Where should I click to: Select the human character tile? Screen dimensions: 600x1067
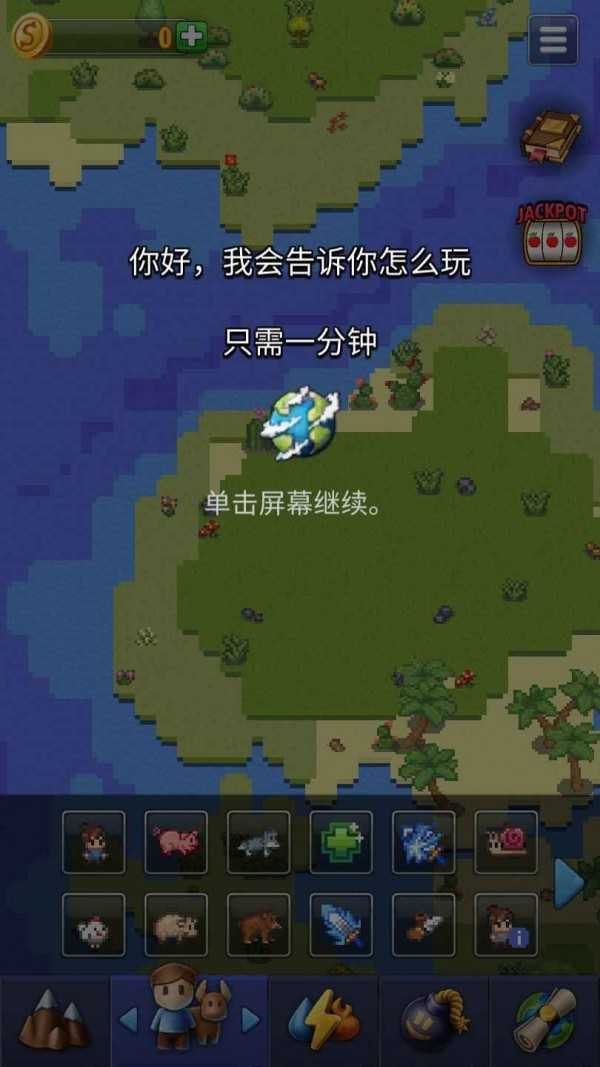coord(94,842)
